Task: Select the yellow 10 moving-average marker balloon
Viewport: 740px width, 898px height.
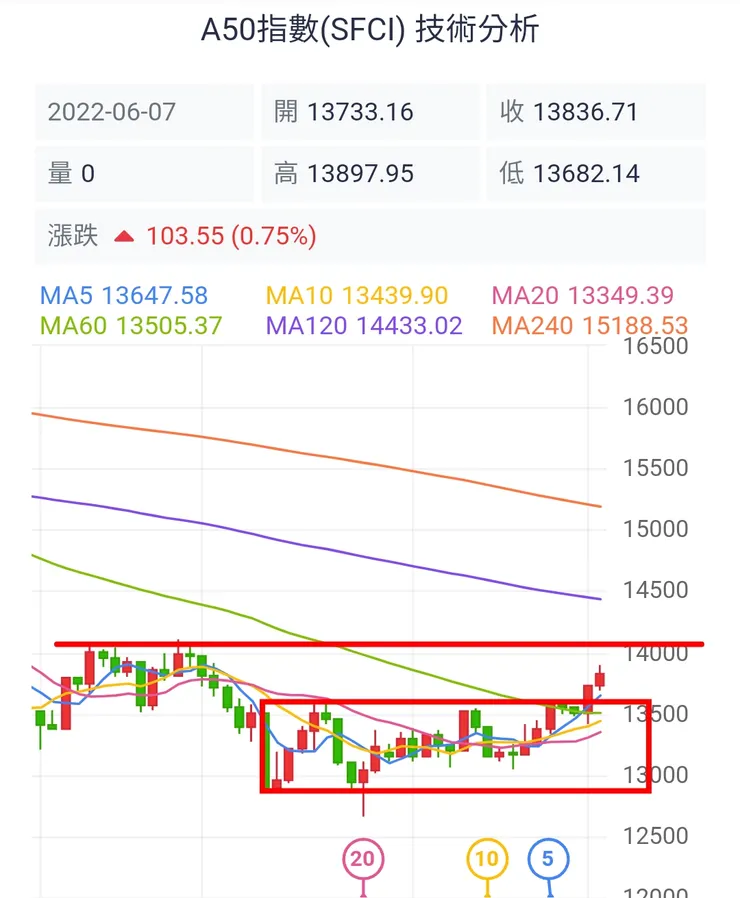Action: [488, 857]
